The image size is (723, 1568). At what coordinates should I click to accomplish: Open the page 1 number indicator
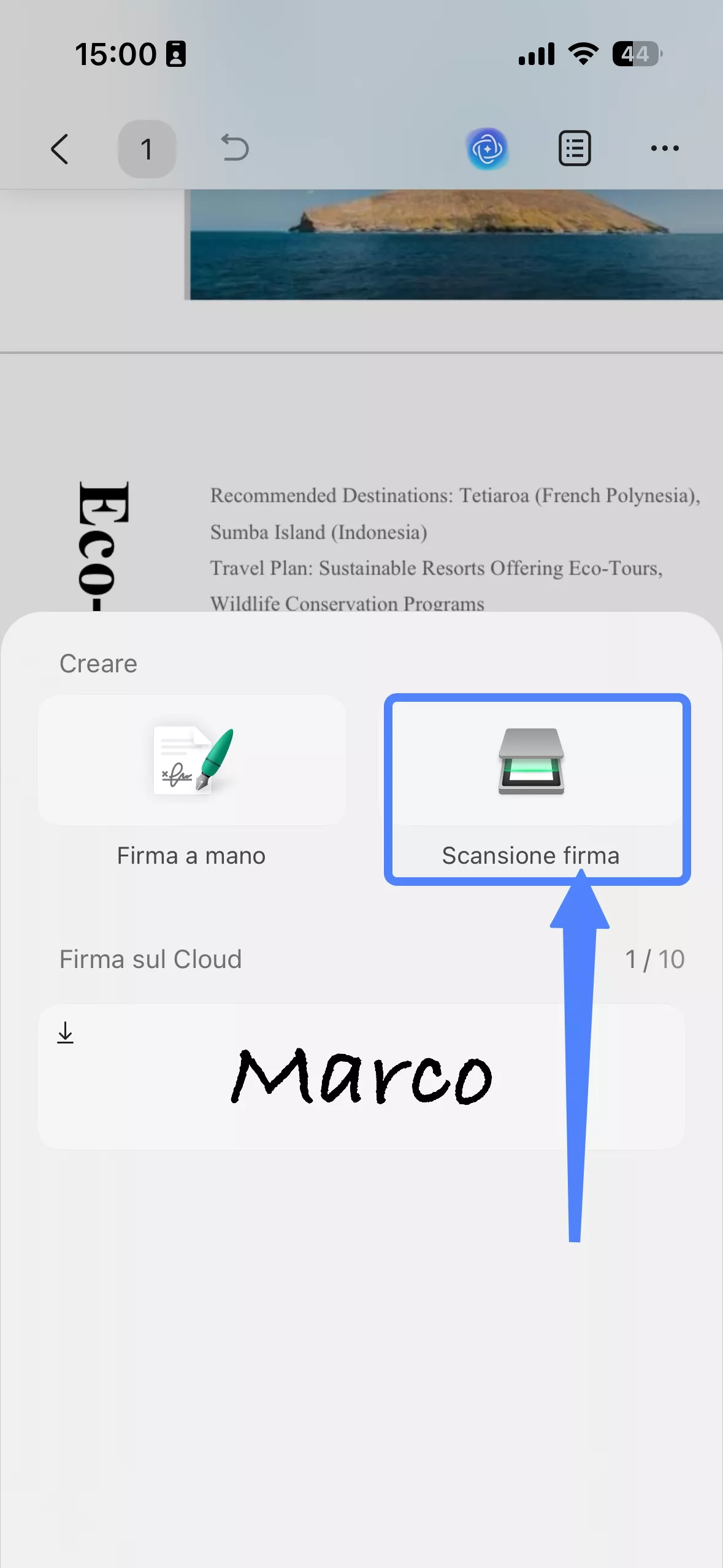(x=147, y=148)
